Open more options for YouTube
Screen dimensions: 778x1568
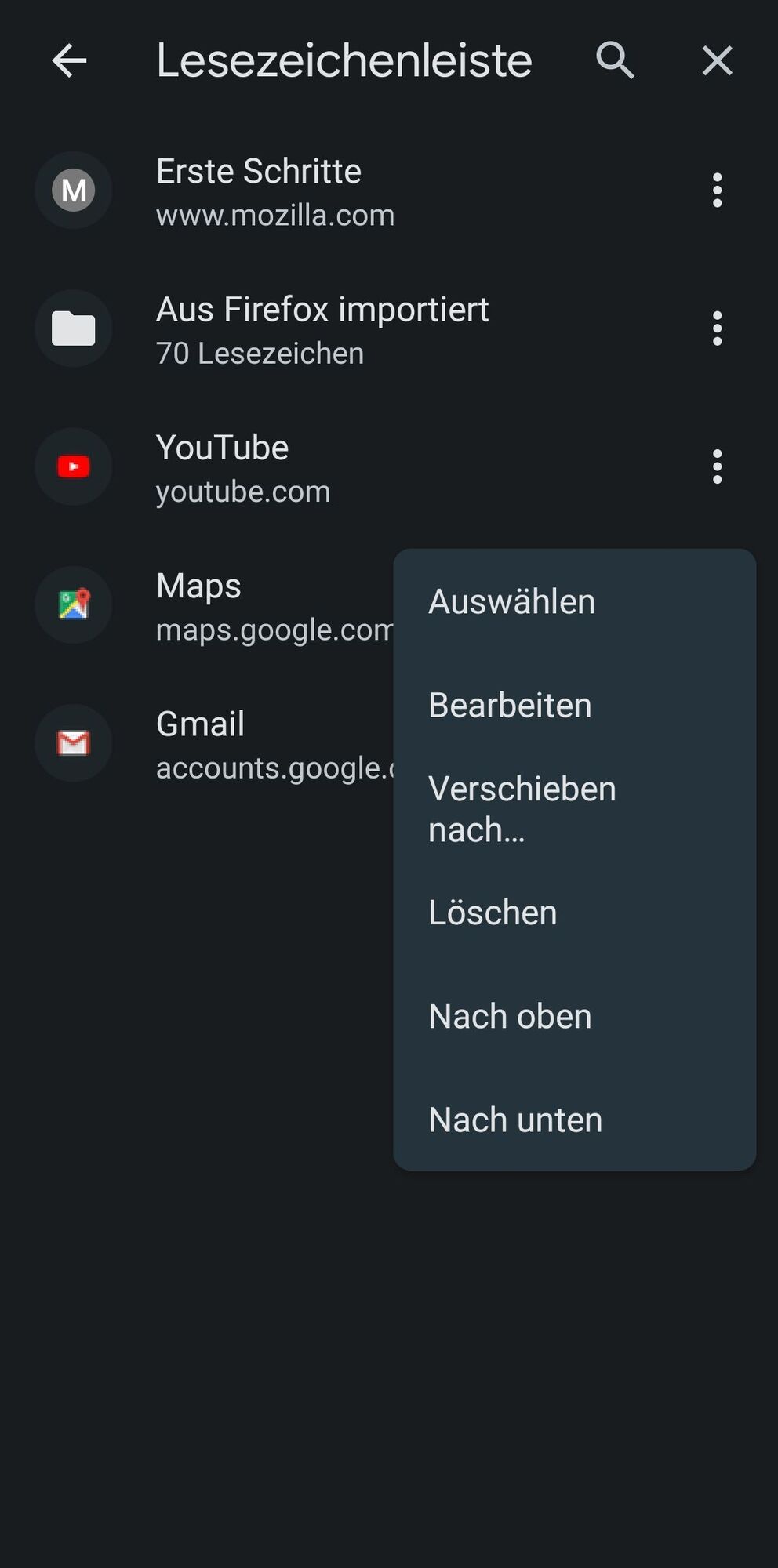tap(717, 466)
